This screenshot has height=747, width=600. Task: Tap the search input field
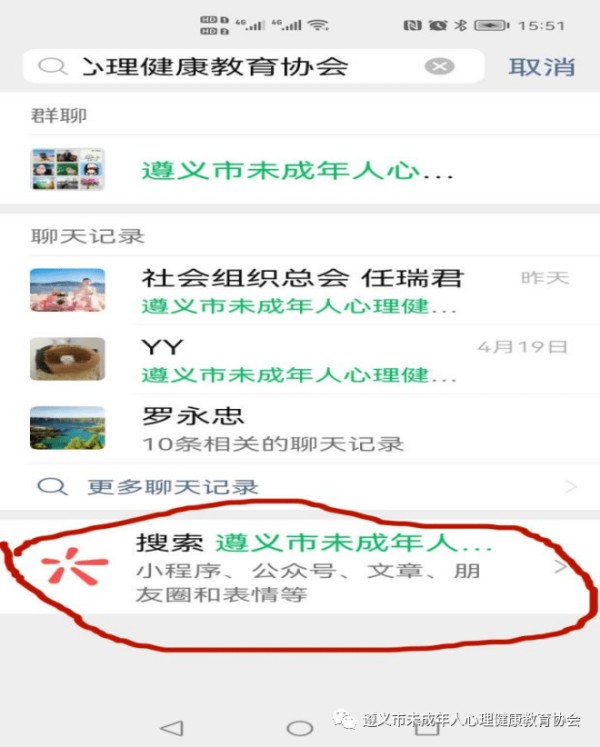coord(230,67)
